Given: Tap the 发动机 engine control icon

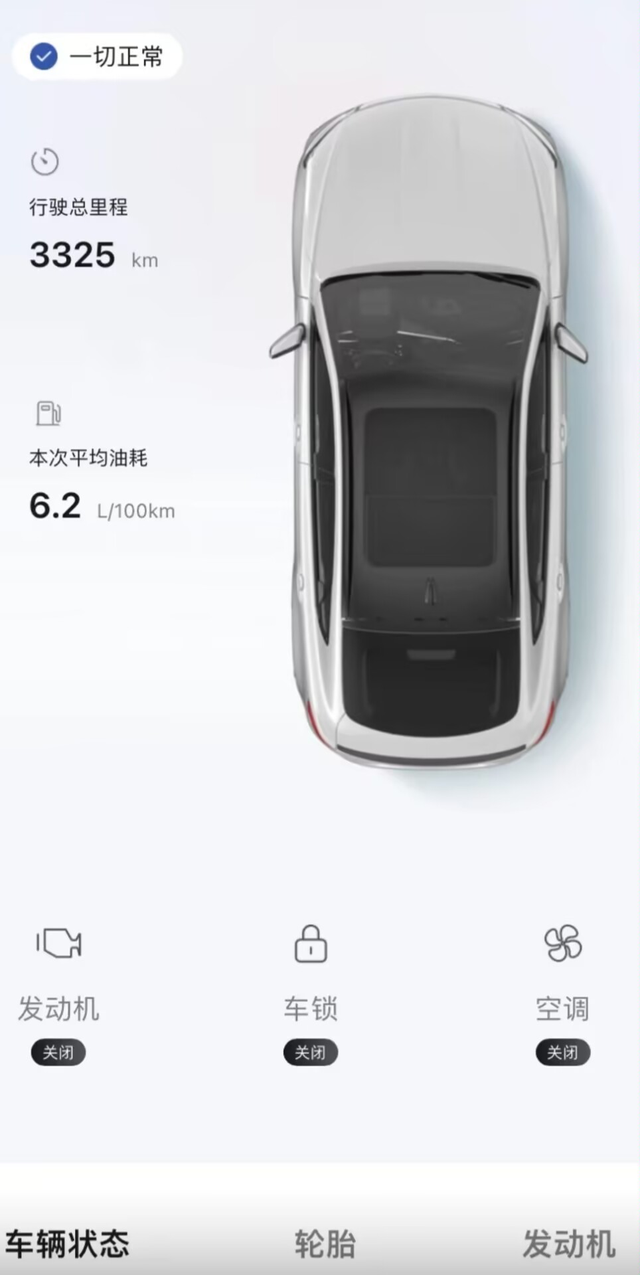Looking at the screenshot, I should coord(59,944).
